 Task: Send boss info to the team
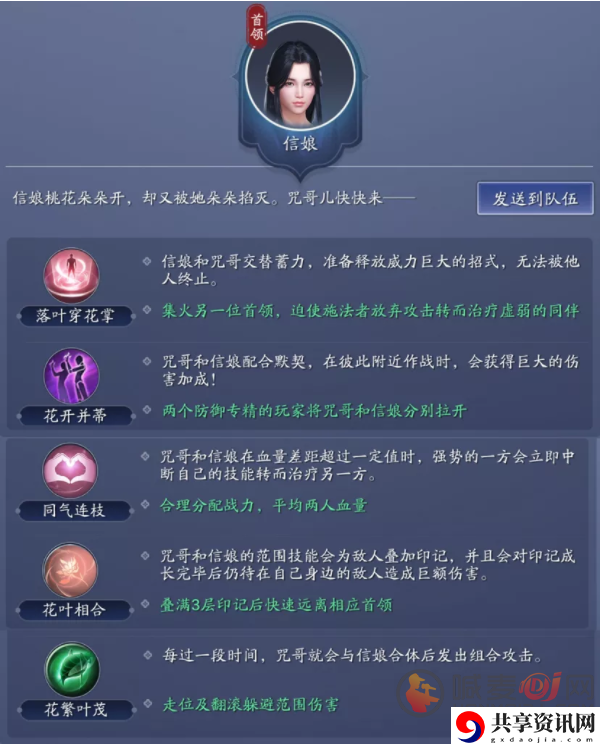point(534,197)
